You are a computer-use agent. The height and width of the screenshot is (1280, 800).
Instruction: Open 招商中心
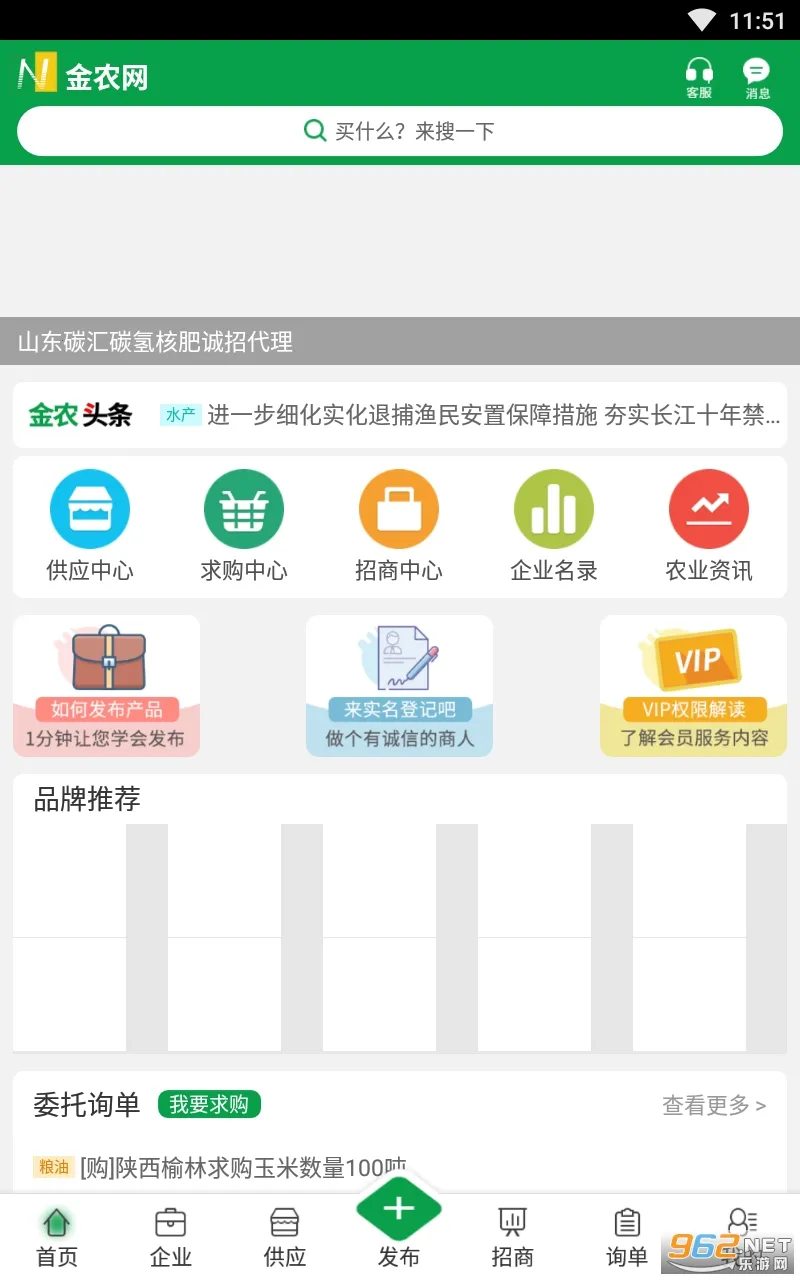(x=399, y=525)
